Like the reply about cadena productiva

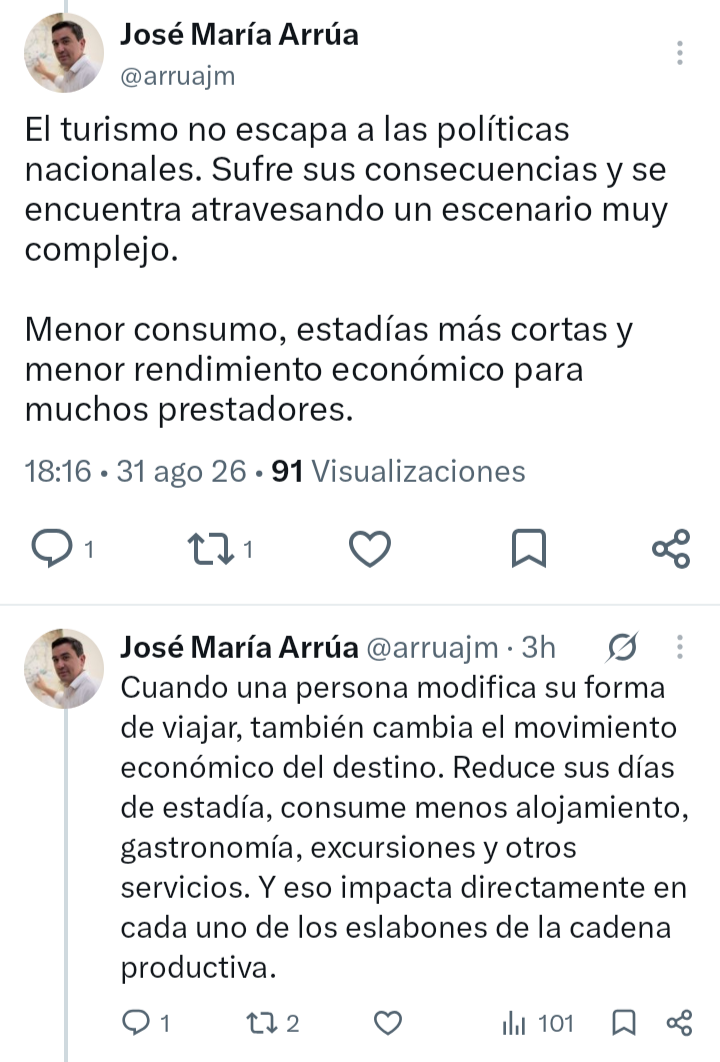tap(388, 1022)
